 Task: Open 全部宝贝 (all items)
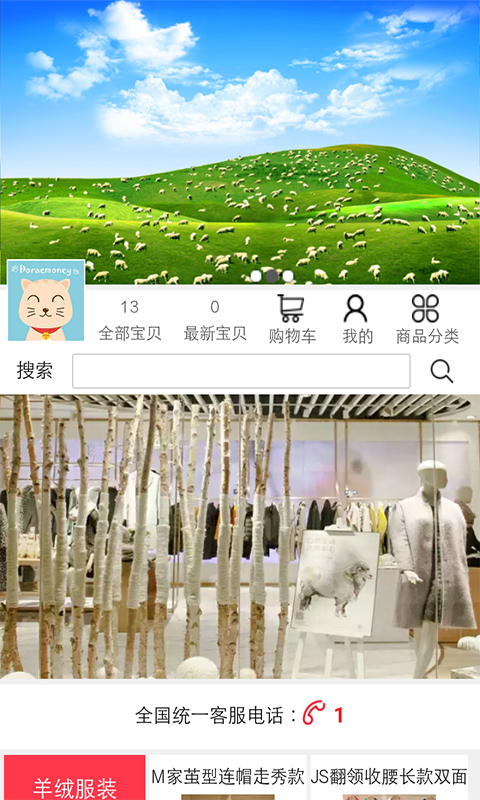click(x=130, y=320)
